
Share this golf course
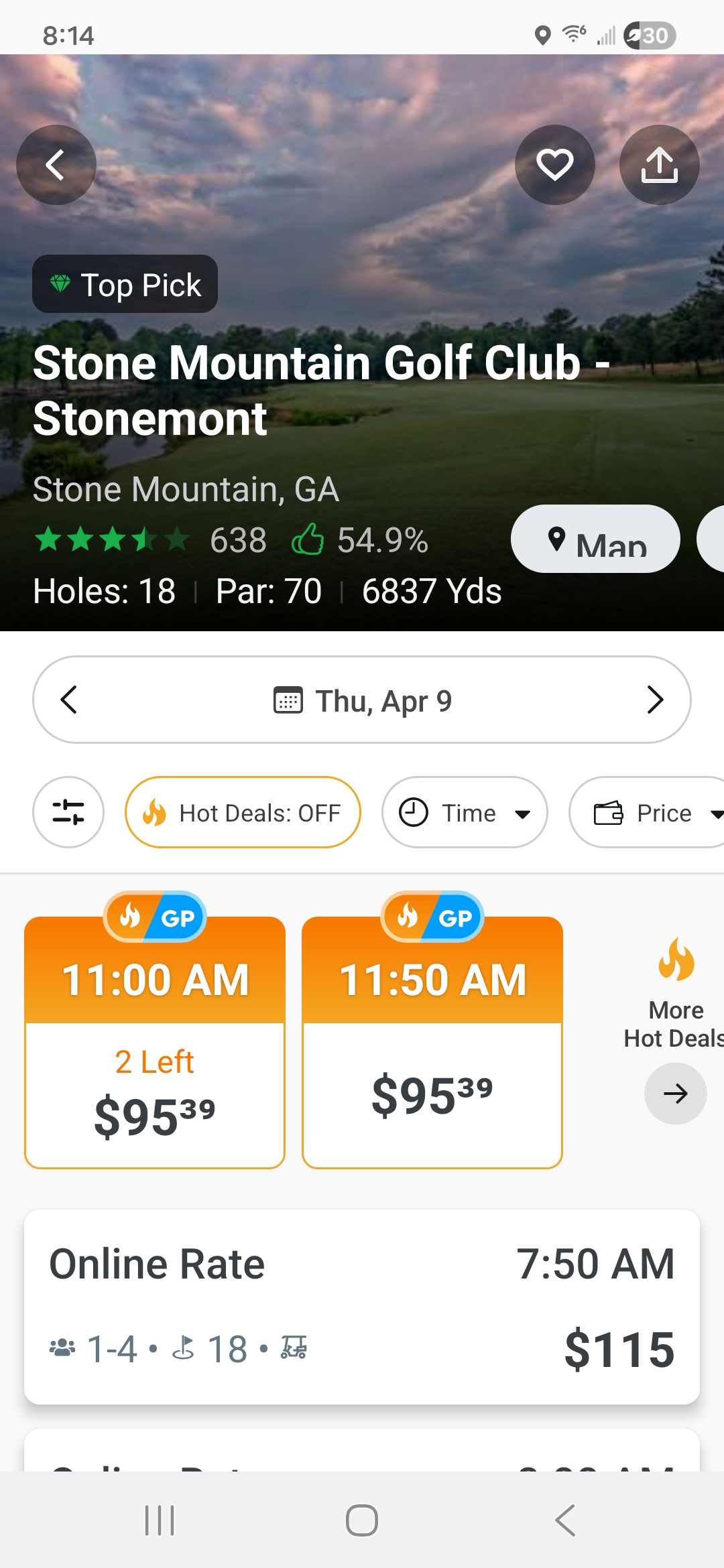pos(659,165)
